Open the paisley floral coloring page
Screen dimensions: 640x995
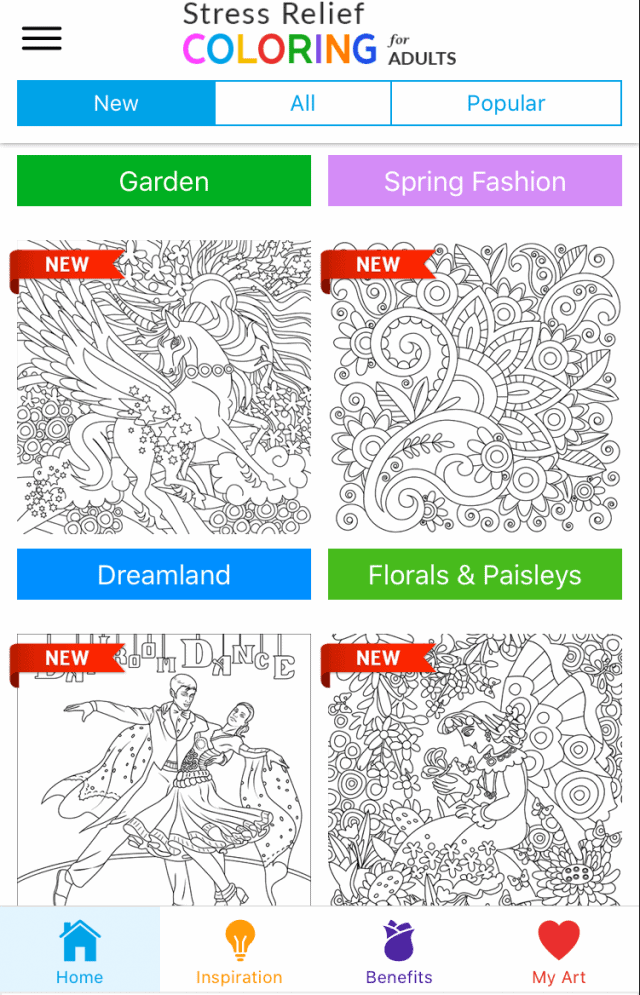pyautogui.click(x=475, y=388)
